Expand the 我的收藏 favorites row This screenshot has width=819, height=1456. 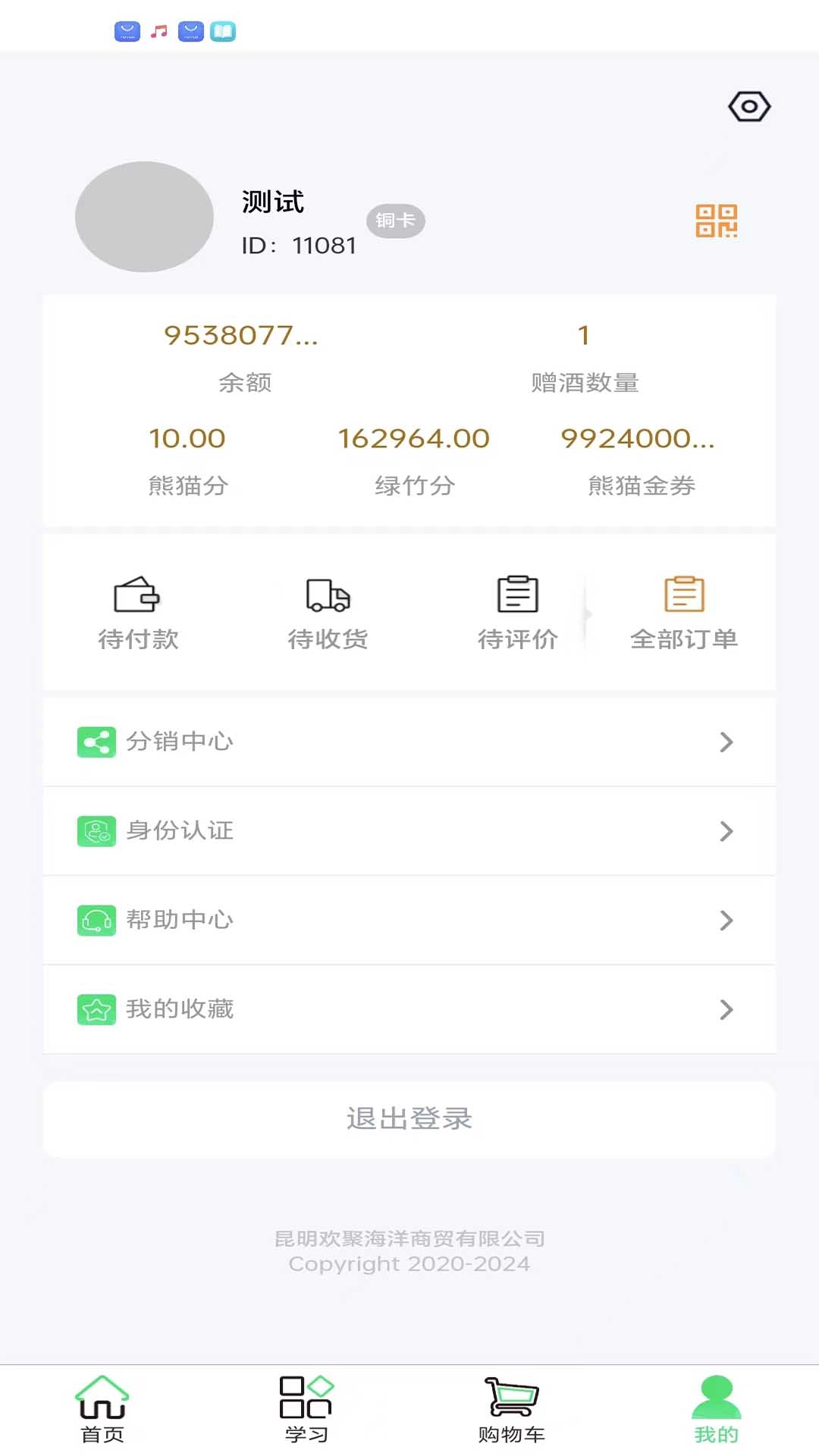(409, 1009)
